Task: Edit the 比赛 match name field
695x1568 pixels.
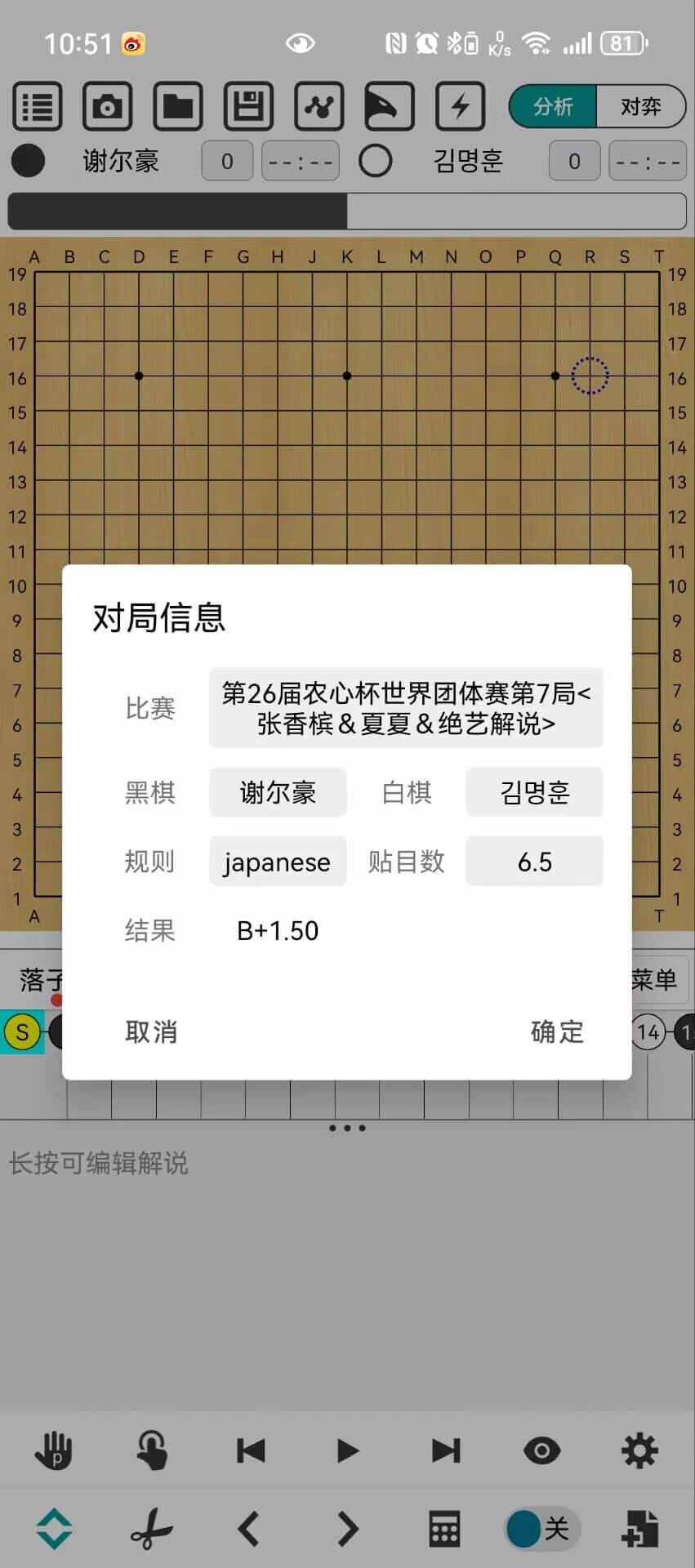Action: (406, 708)
